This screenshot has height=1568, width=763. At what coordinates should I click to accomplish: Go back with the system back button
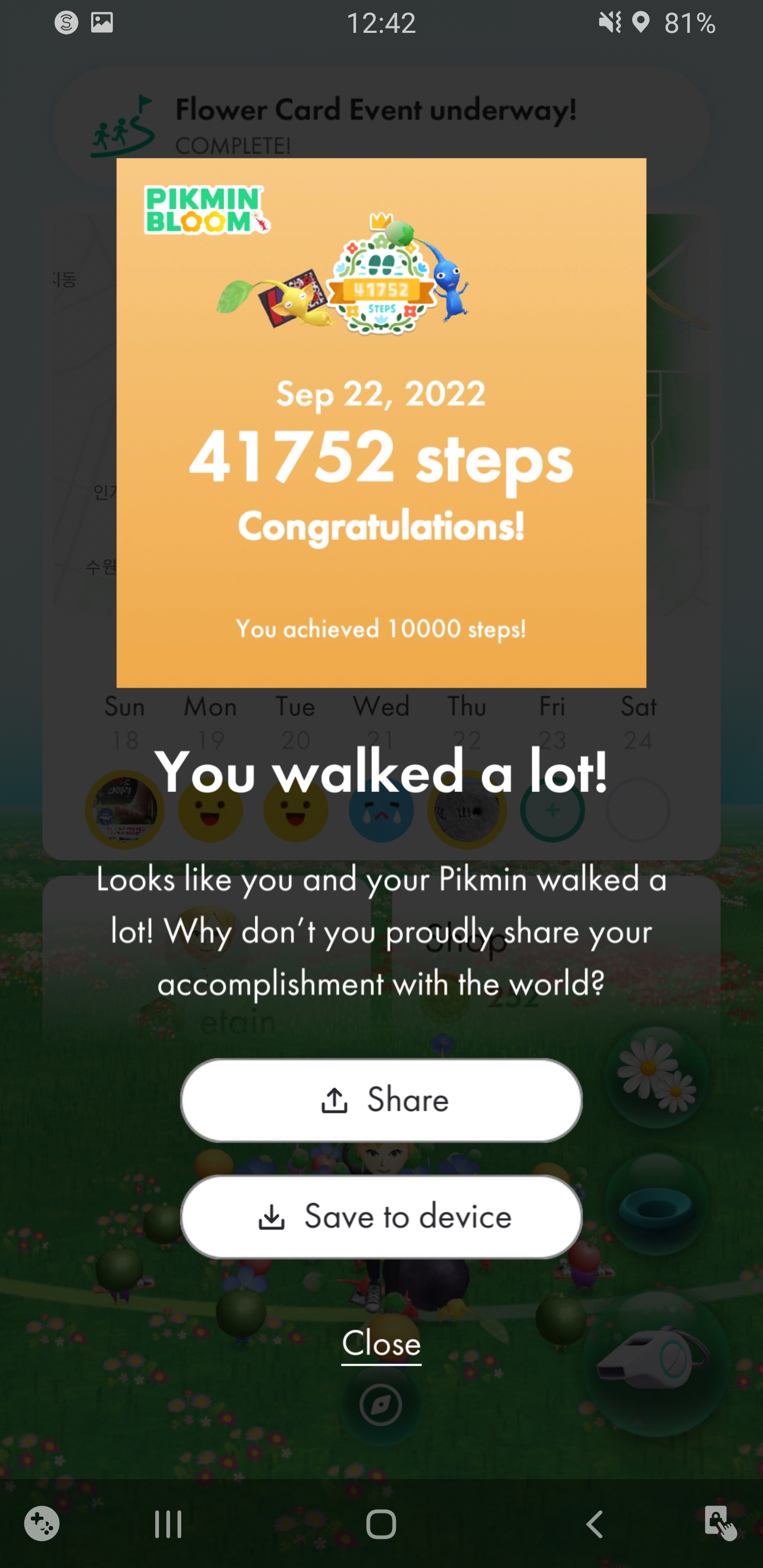(595, 1524)
